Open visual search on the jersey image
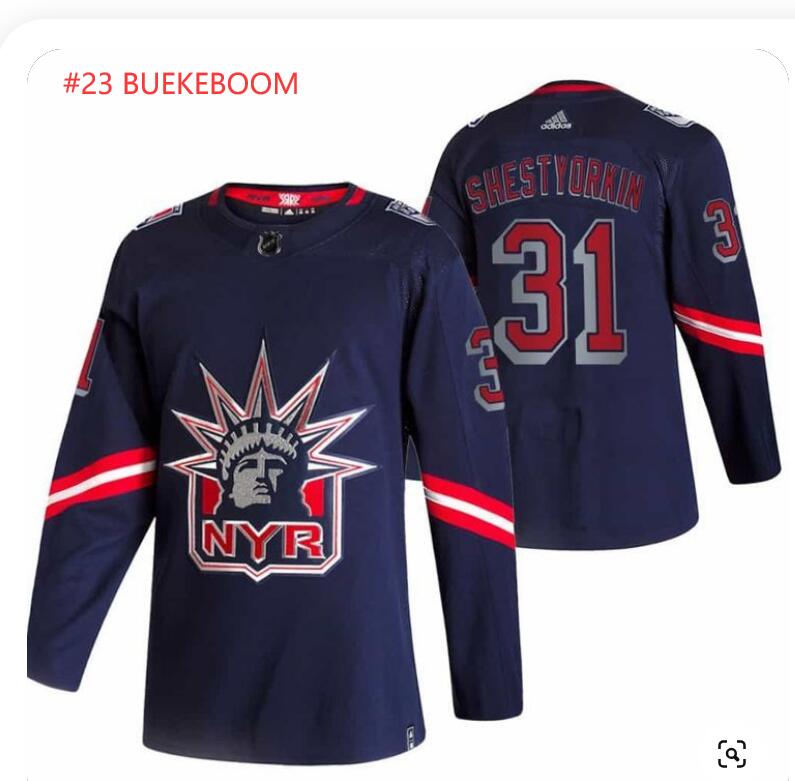This screenshot has height=781, width=795. coord(732,753)
